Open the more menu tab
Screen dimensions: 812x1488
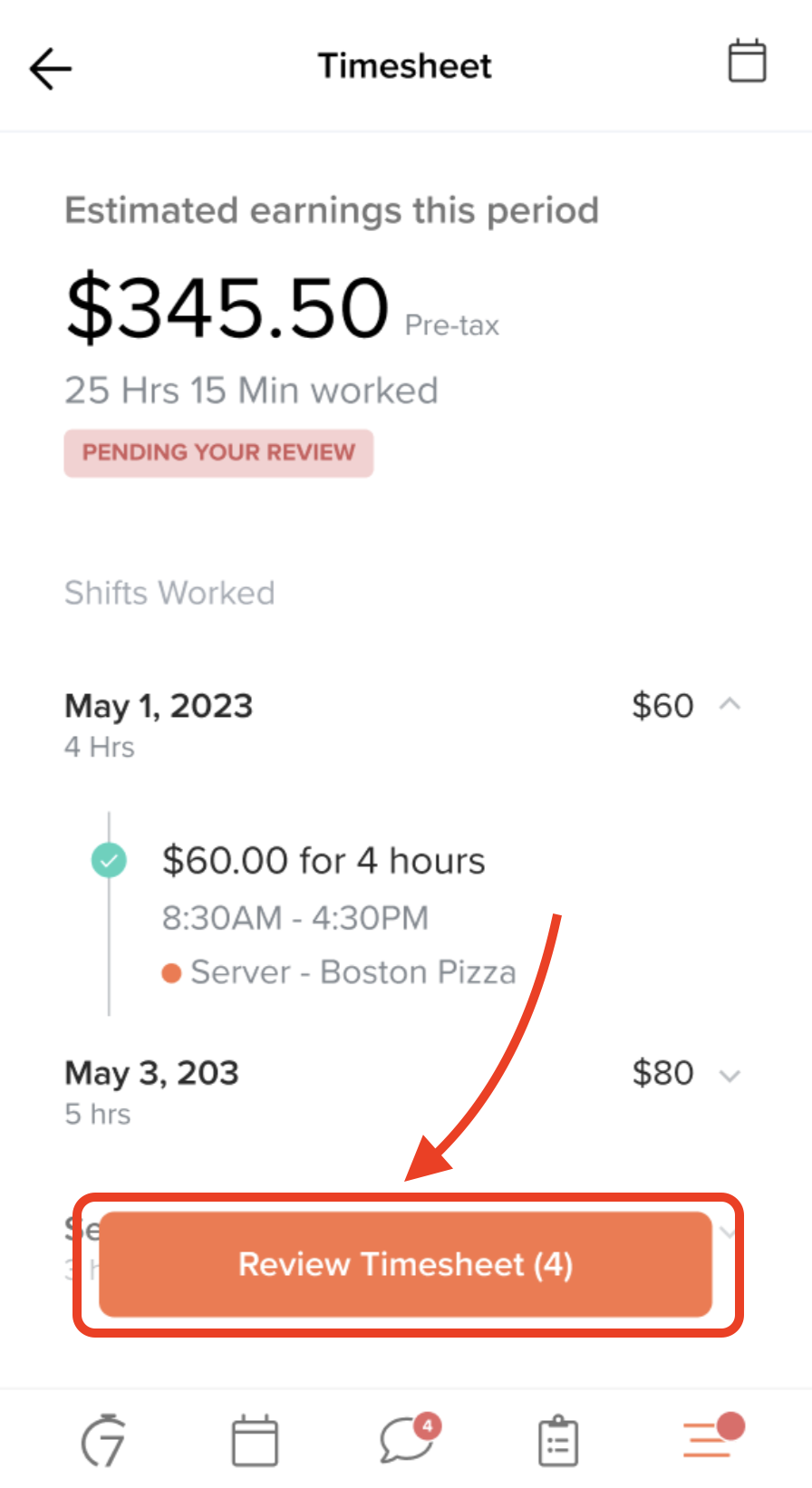coord(711,1435)
